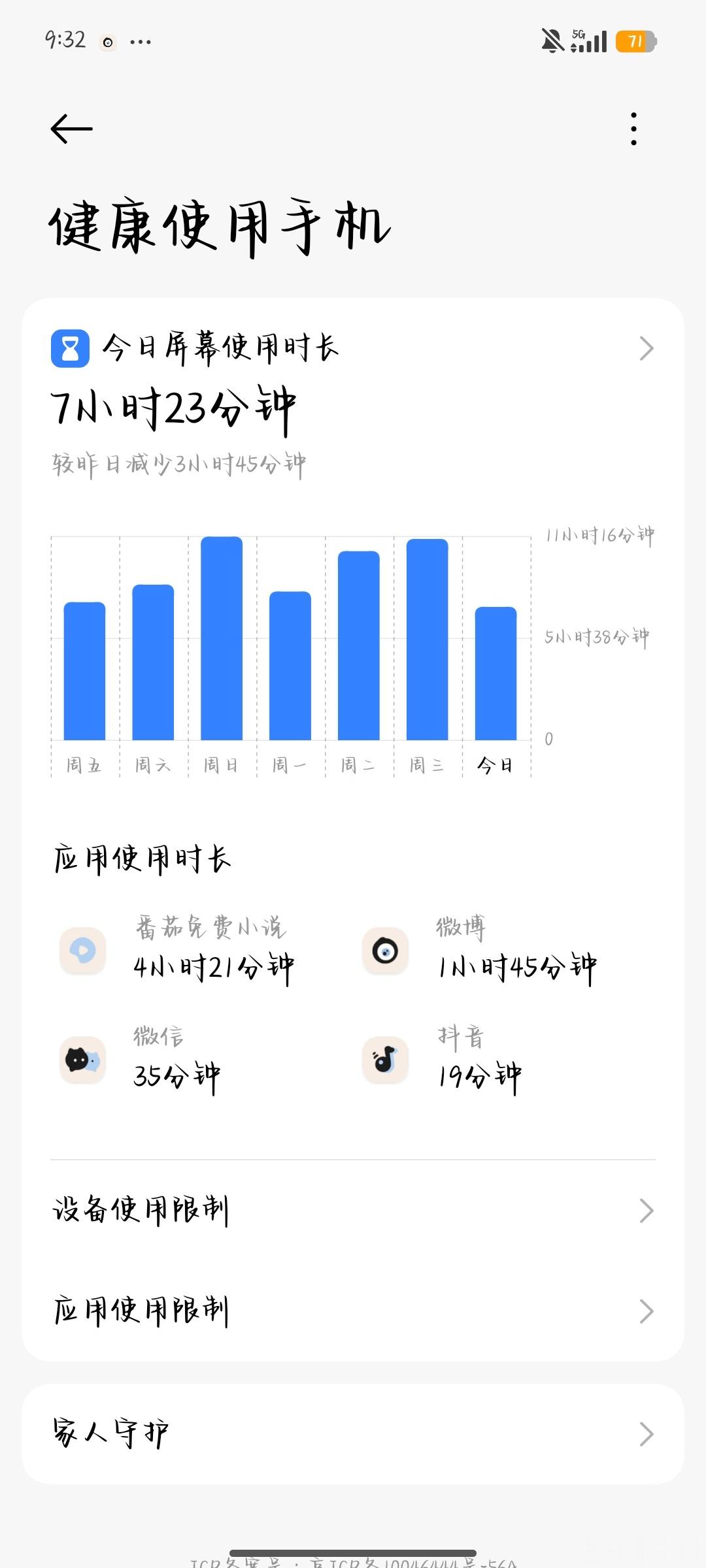Image resolution: width=706 pixels, height=1568 pixels.
Task: Open the three-dot overflow menu
Action: [633, 128]
